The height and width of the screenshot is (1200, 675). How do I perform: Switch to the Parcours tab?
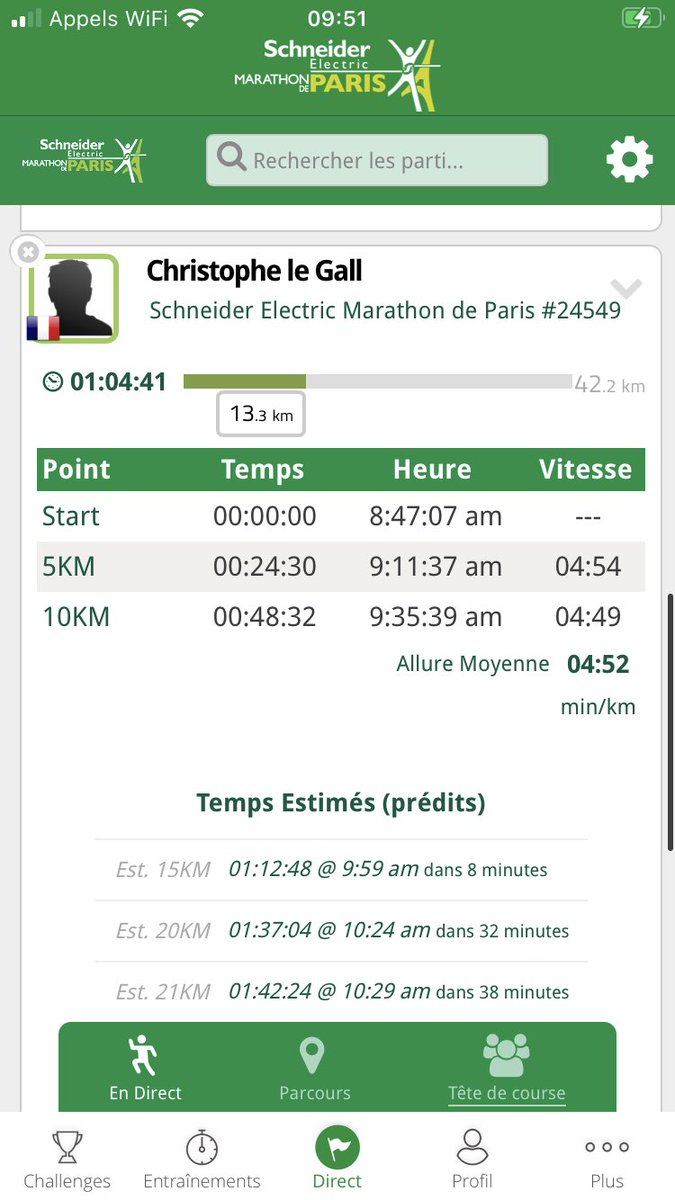[x=314, y=1068]
